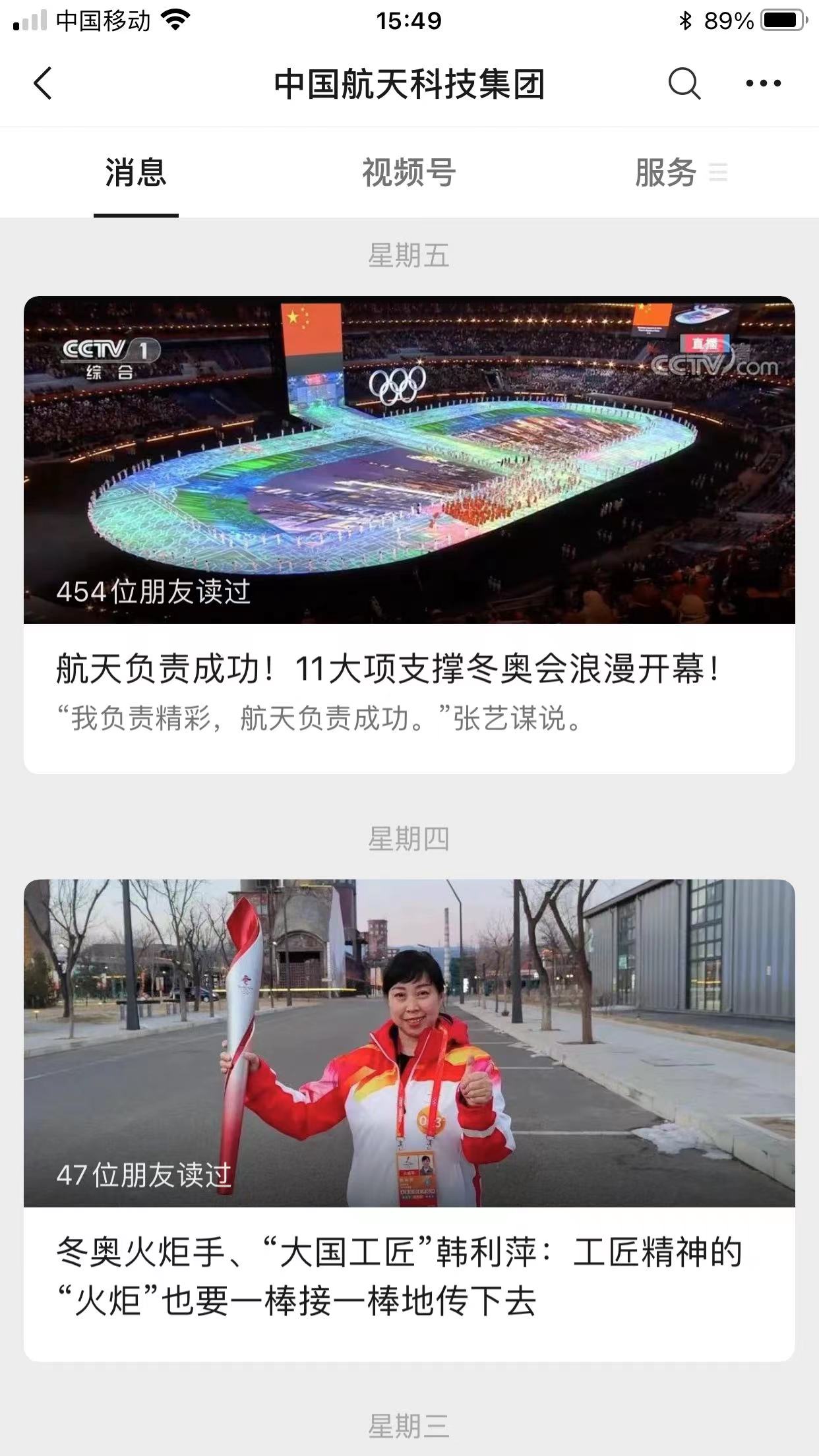Select the 消息 tab
Image resolution: width=819 pixels, height=1456 pixels.
(136, 173)
